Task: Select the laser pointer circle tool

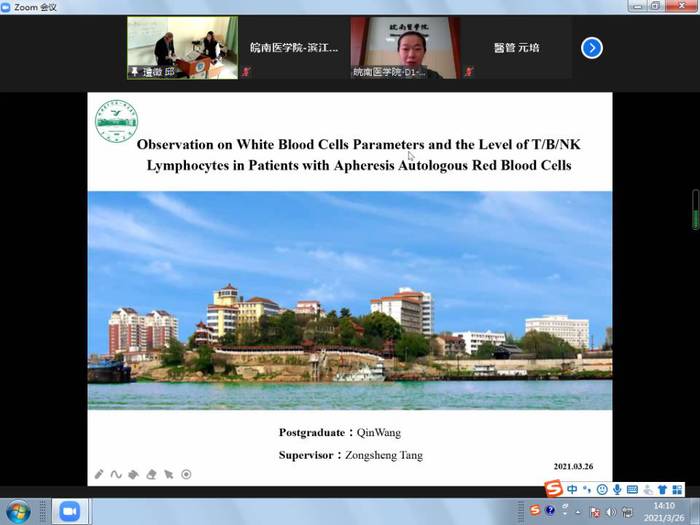Action: pyautogui.click(x=186, y=474)
